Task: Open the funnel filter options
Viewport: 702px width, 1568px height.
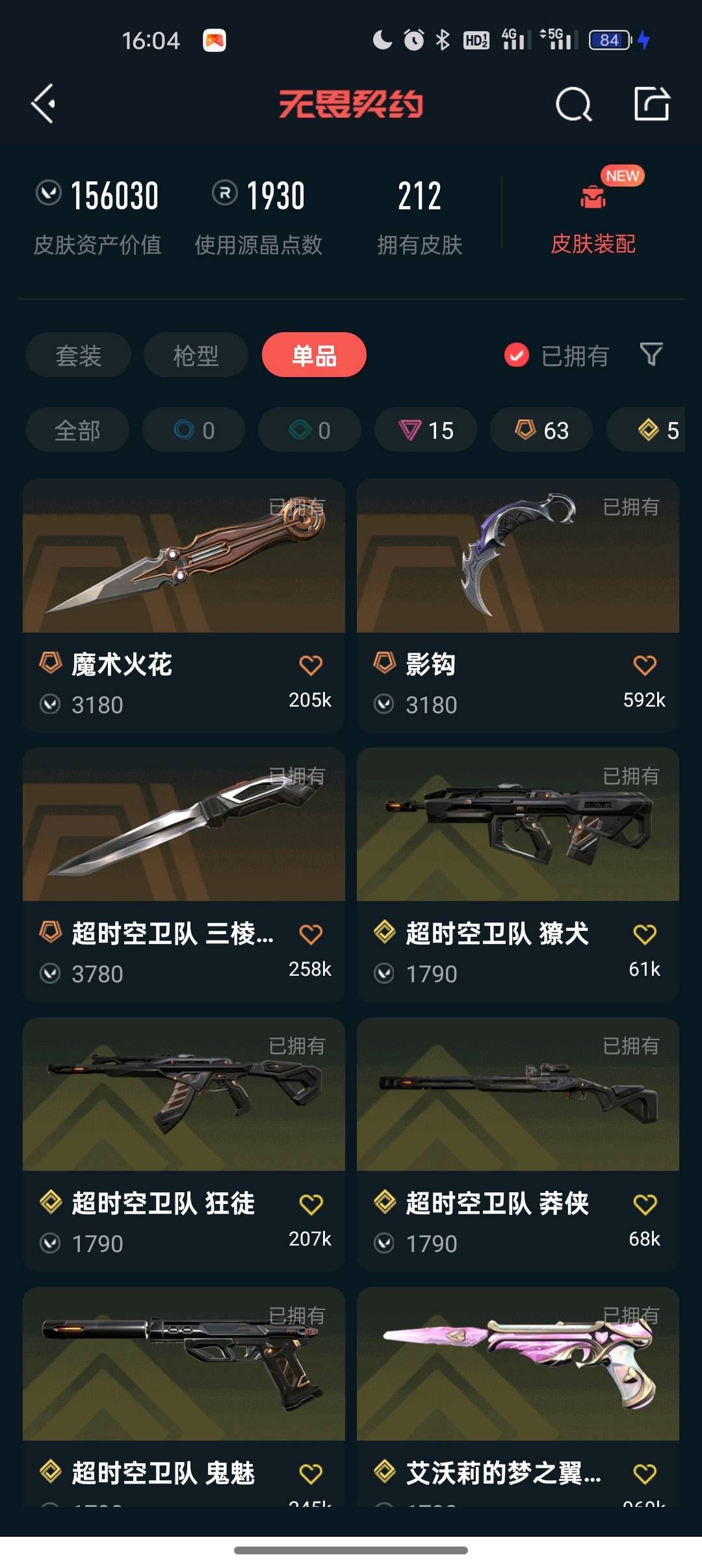Action: pyautogui.click(x=651, y=354)
